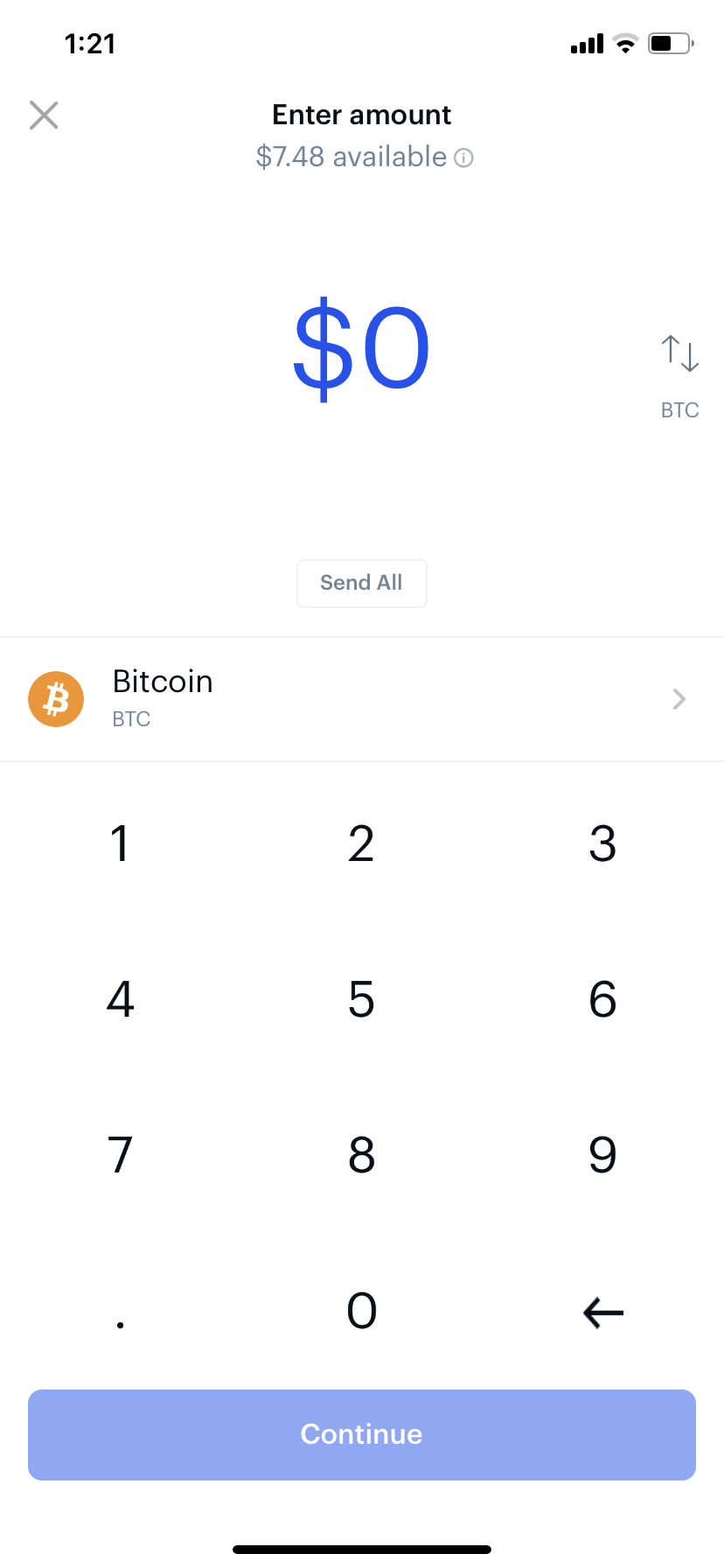Enter digit 0 on the keypad
724x1568 pixels.
point(361,1311)
